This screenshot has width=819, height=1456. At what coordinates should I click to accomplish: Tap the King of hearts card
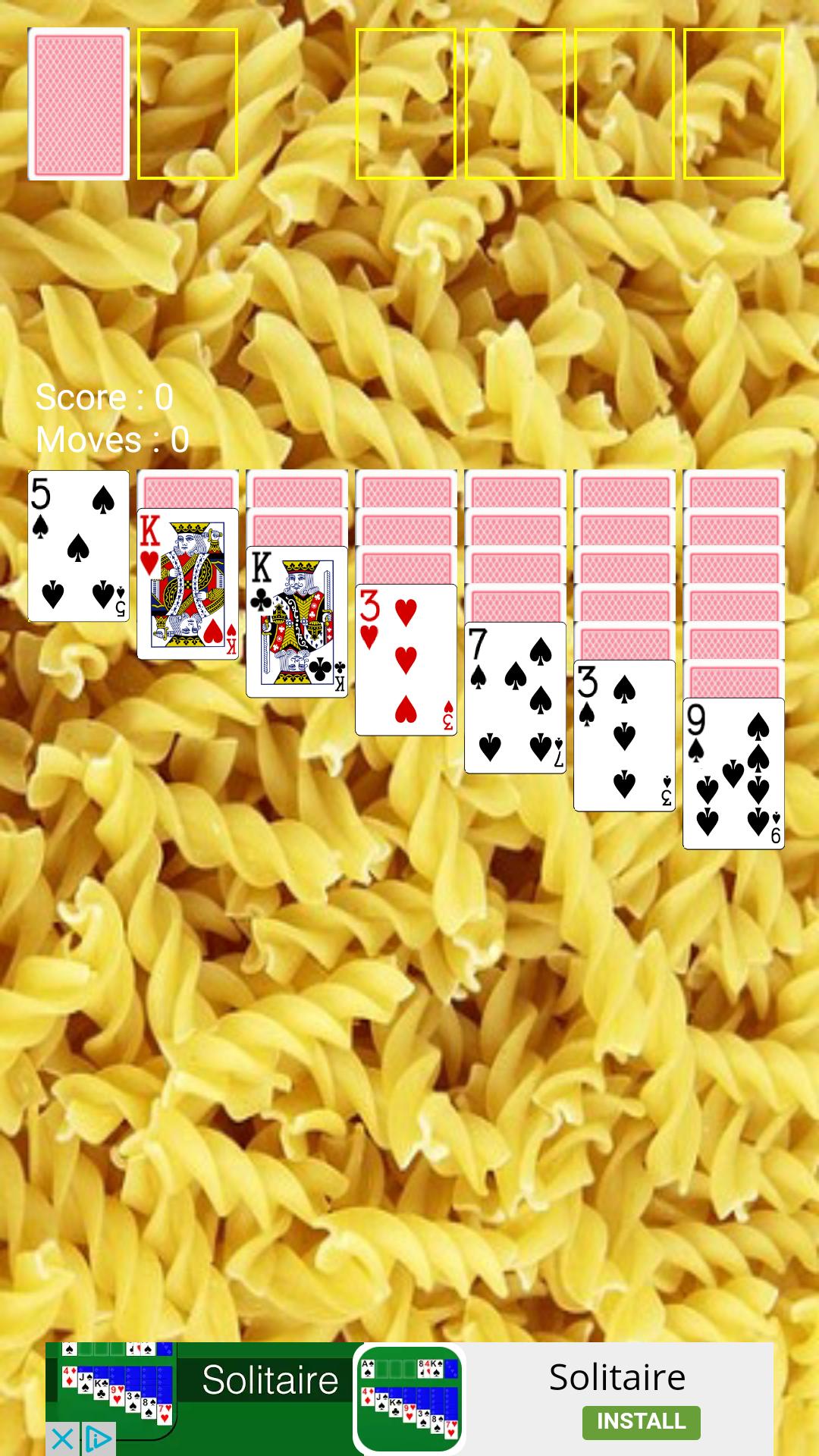pyautogui.click(x=187, y=584)
